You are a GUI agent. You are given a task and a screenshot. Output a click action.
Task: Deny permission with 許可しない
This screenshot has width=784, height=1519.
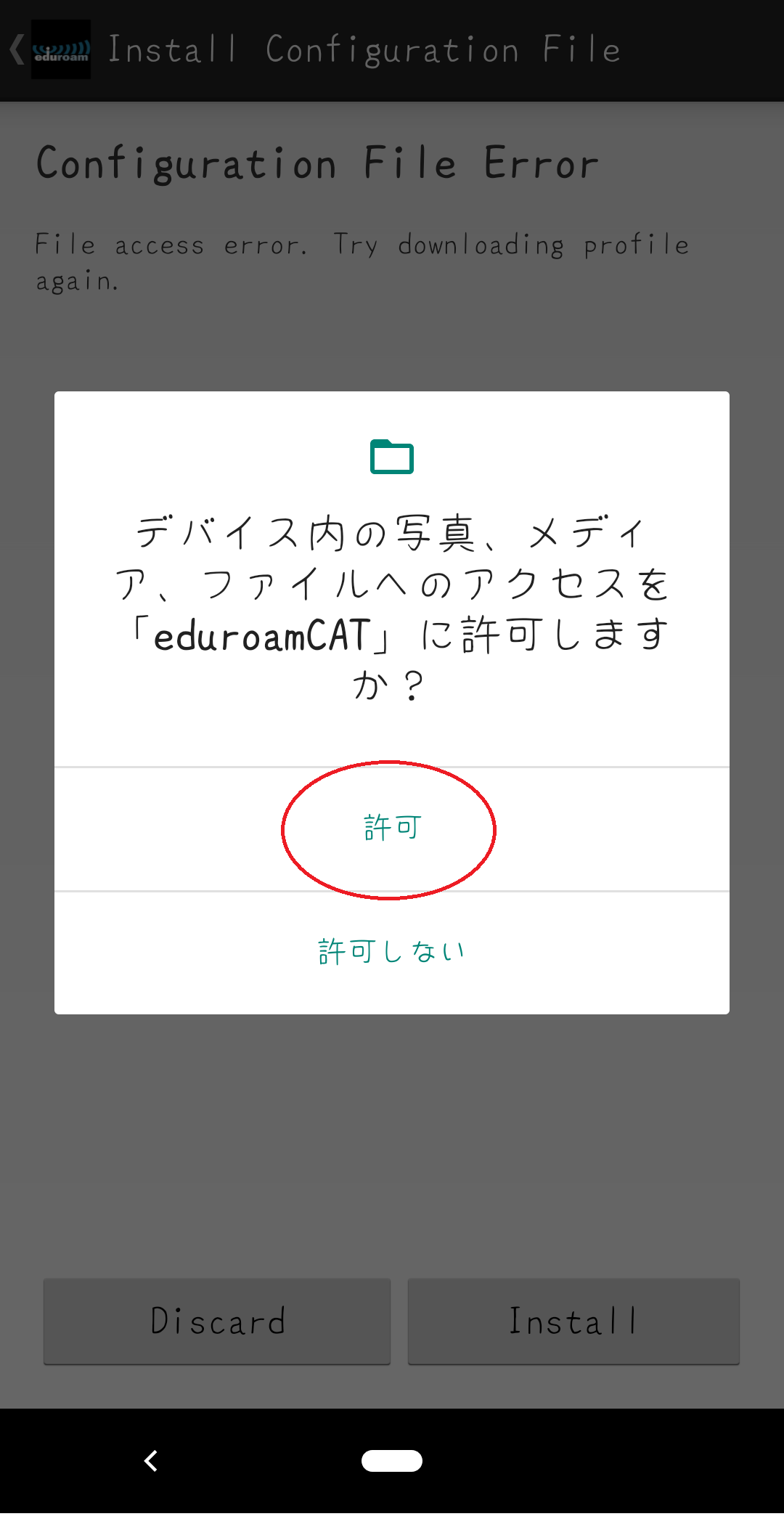(x=392, y=952)
